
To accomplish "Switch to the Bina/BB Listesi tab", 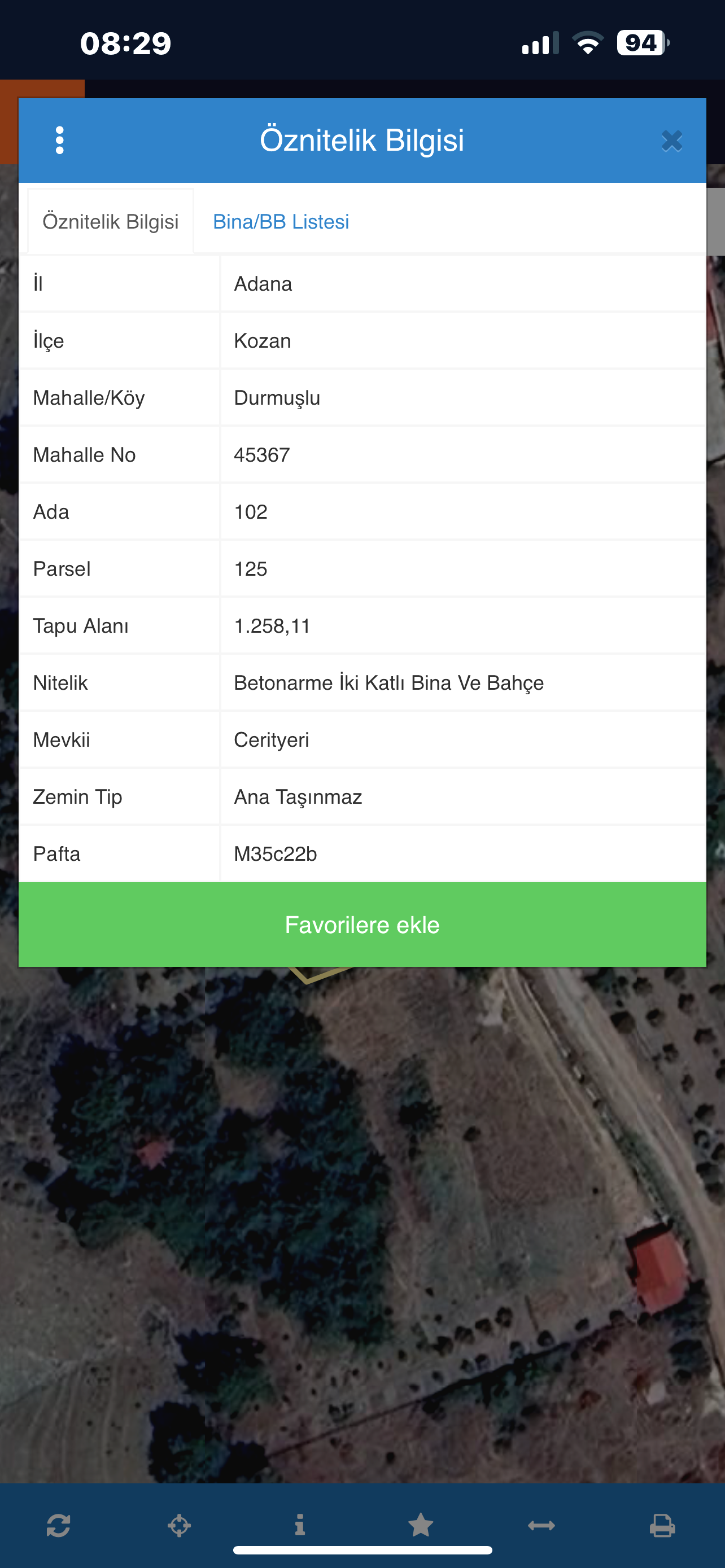I will [x=281, y=222].
